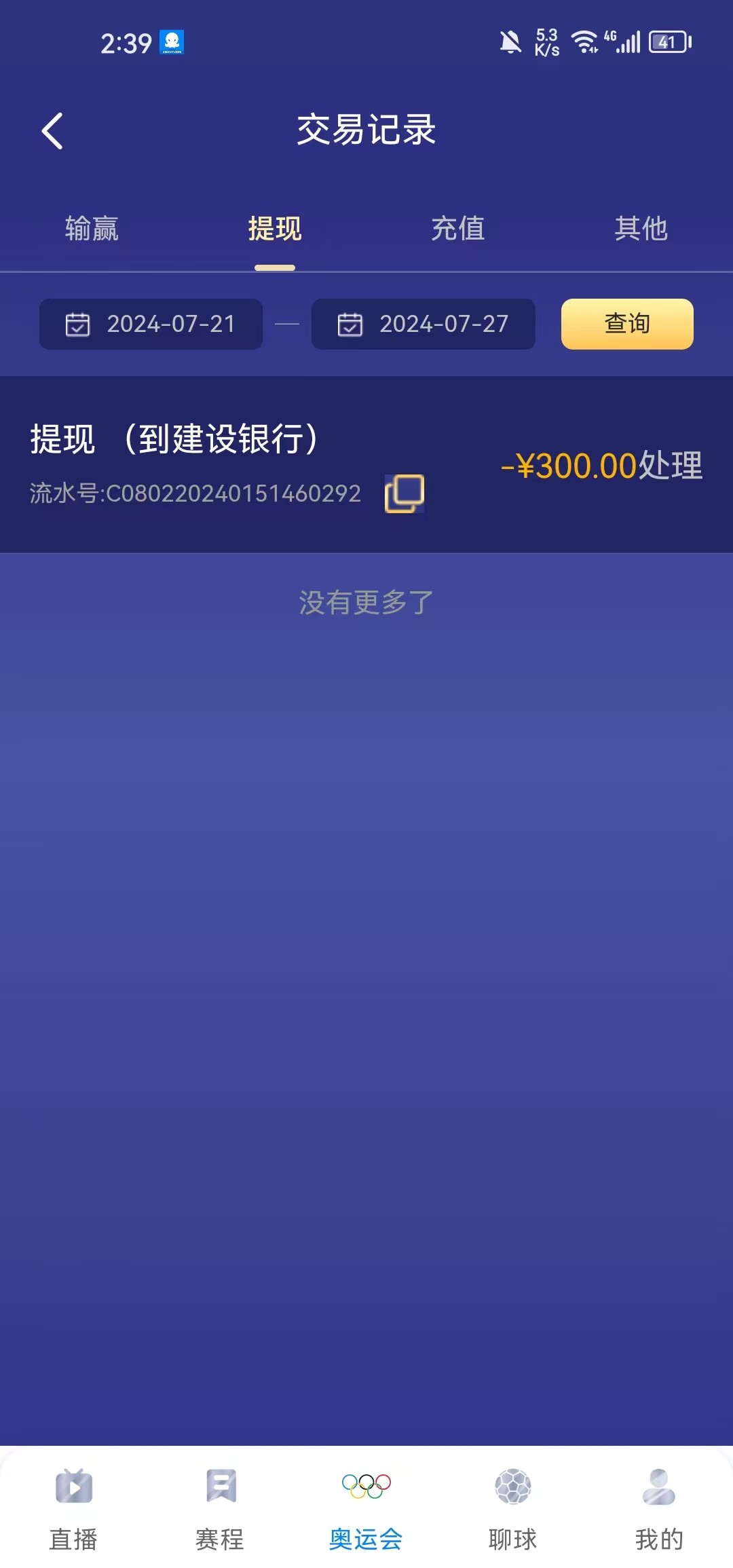This screenshot has height=1568, width=733.
Task: Select the 提现 tab
Action: pos(275,229)
